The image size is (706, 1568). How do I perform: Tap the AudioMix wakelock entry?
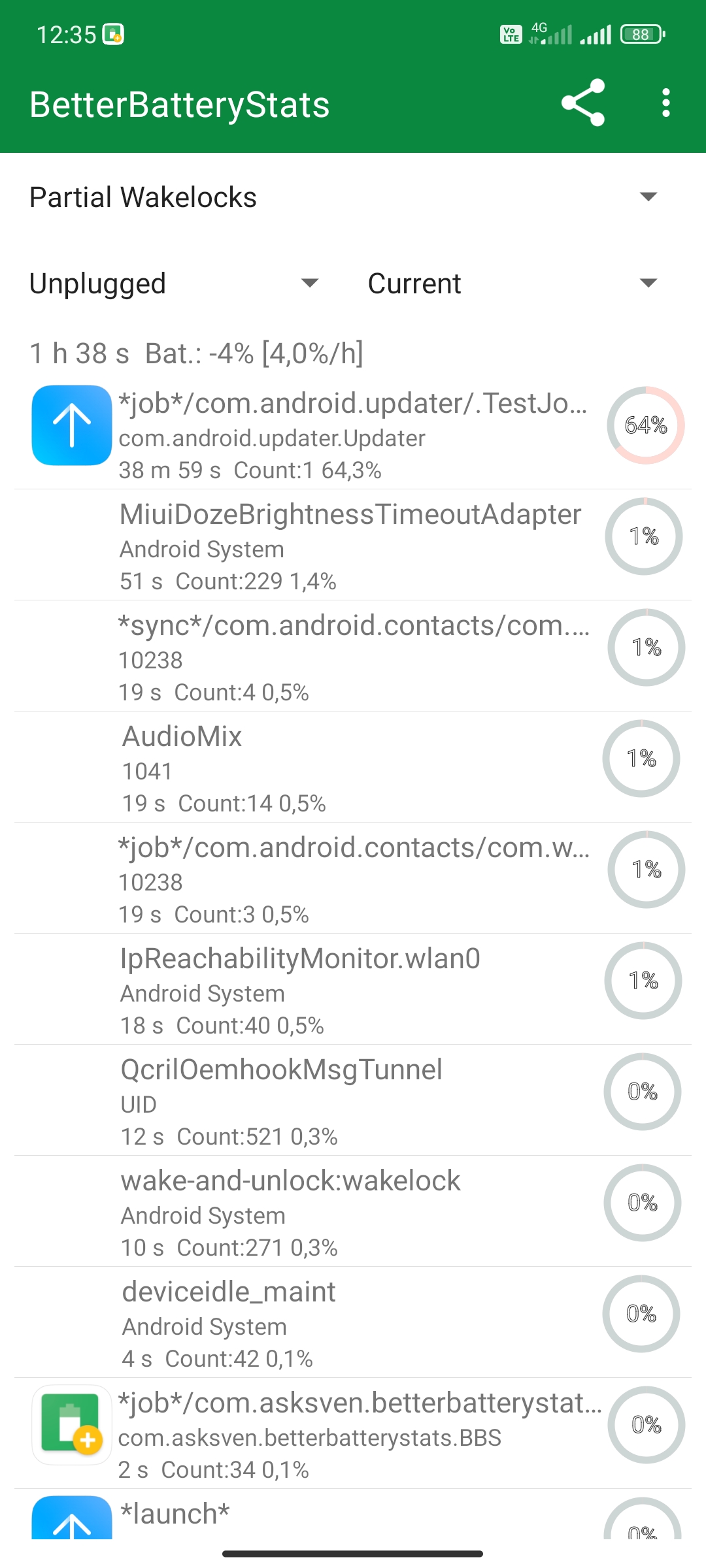tap(353, 767)
